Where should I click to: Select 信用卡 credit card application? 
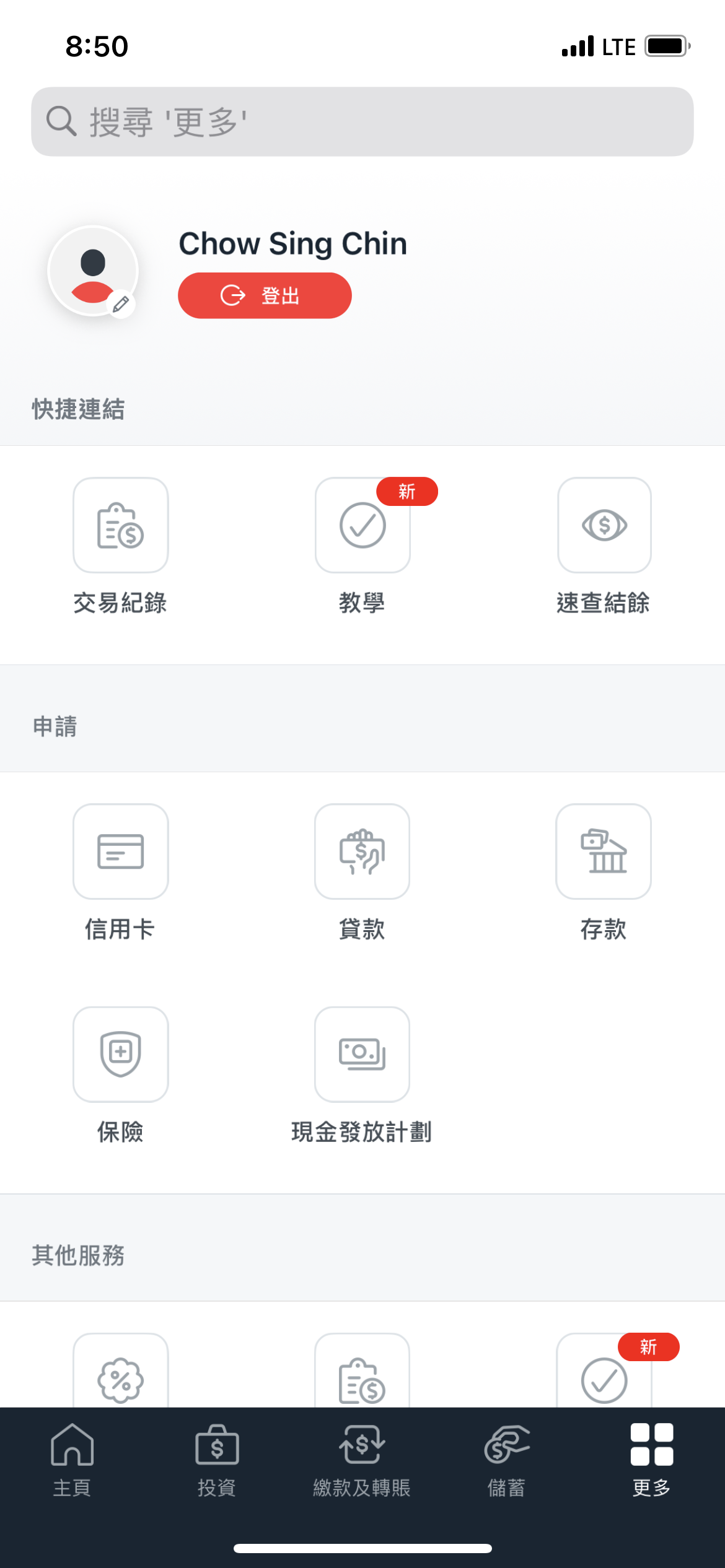click(121, 852)
